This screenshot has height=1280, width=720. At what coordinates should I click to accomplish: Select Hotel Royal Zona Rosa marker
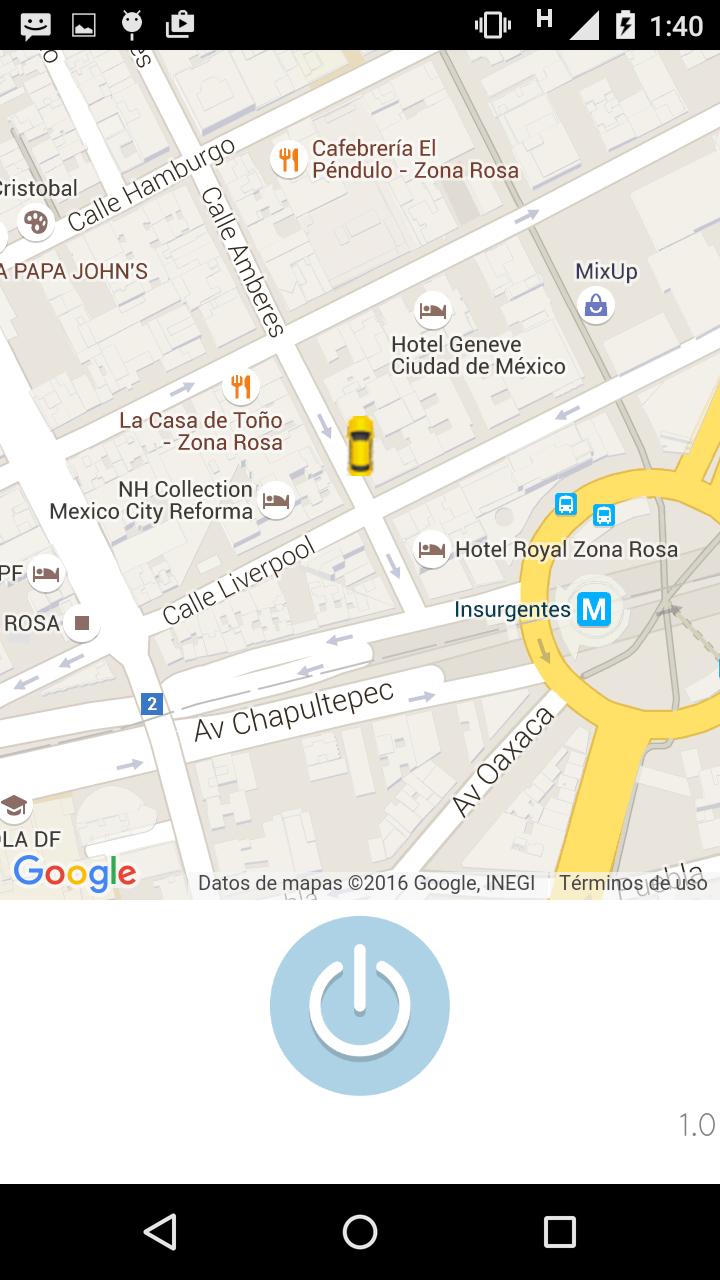(431, 549)
